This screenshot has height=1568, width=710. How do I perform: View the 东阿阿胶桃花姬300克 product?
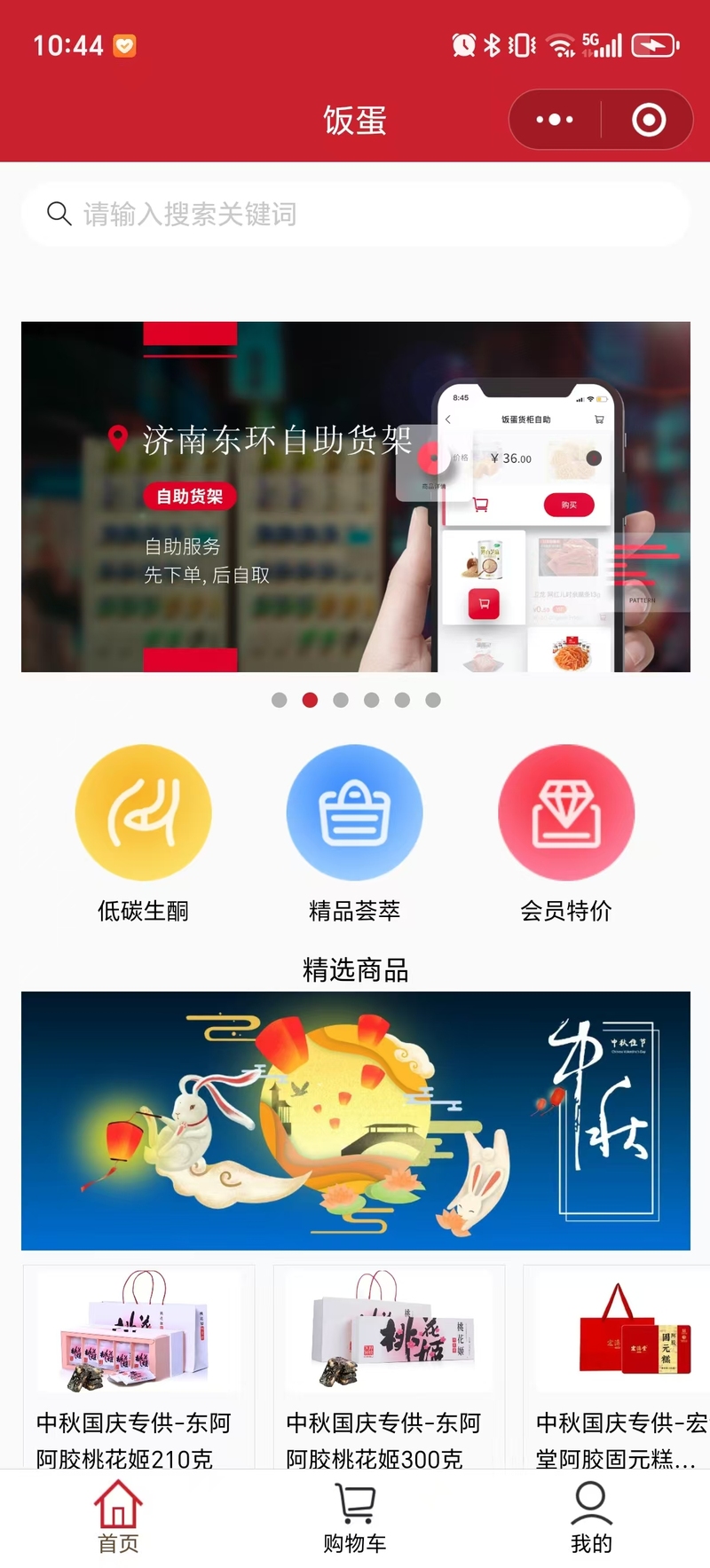pyautogui.click(x=389, y=1366)
